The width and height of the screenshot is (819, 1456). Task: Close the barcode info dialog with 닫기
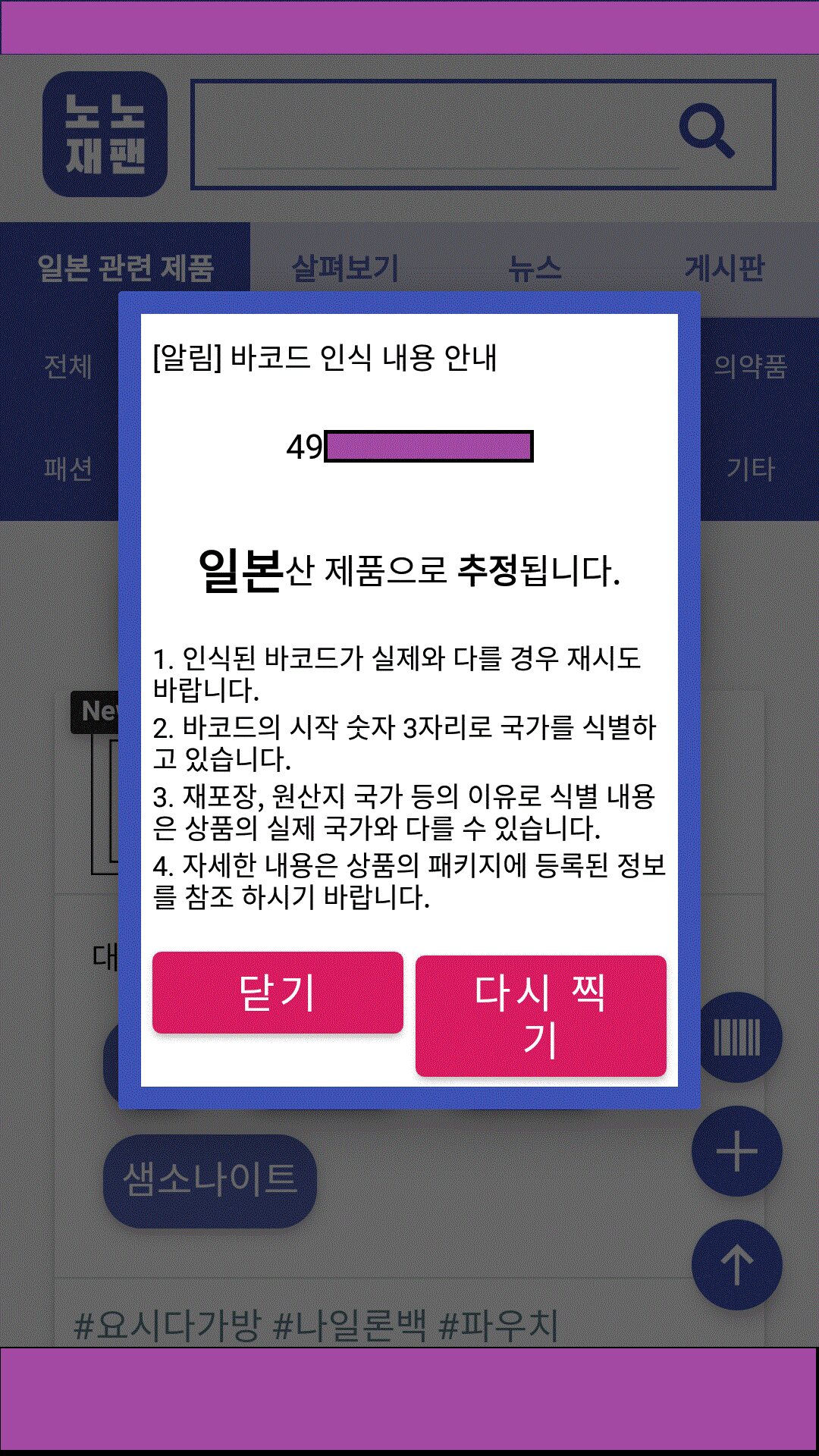pyautogui.click(x=278, y=993)
